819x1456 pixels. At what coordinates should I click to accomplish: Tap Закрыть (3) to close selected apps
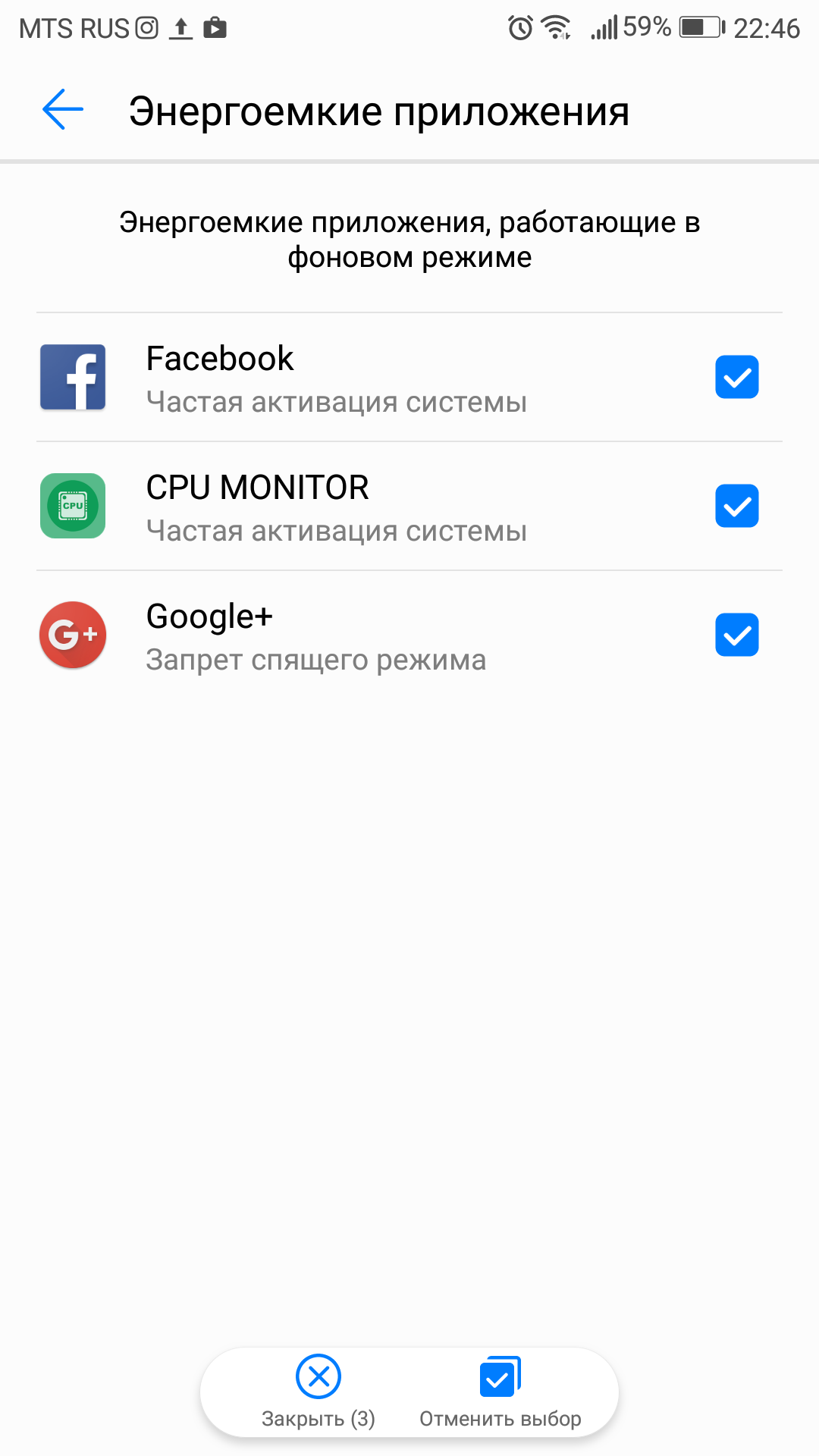point(318,1392)
